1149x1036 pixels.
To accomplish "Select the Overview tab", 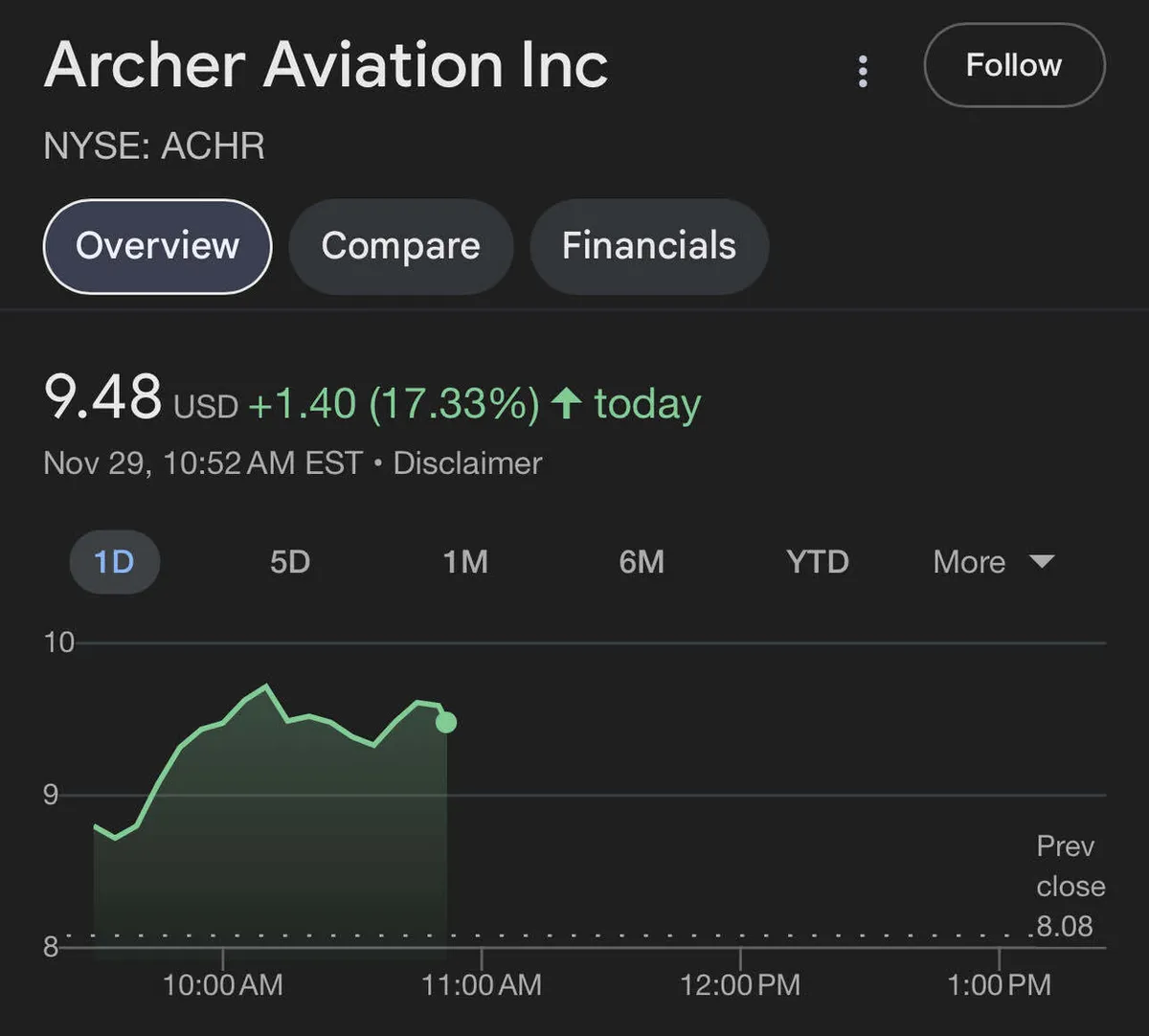I will pos(158,246).
